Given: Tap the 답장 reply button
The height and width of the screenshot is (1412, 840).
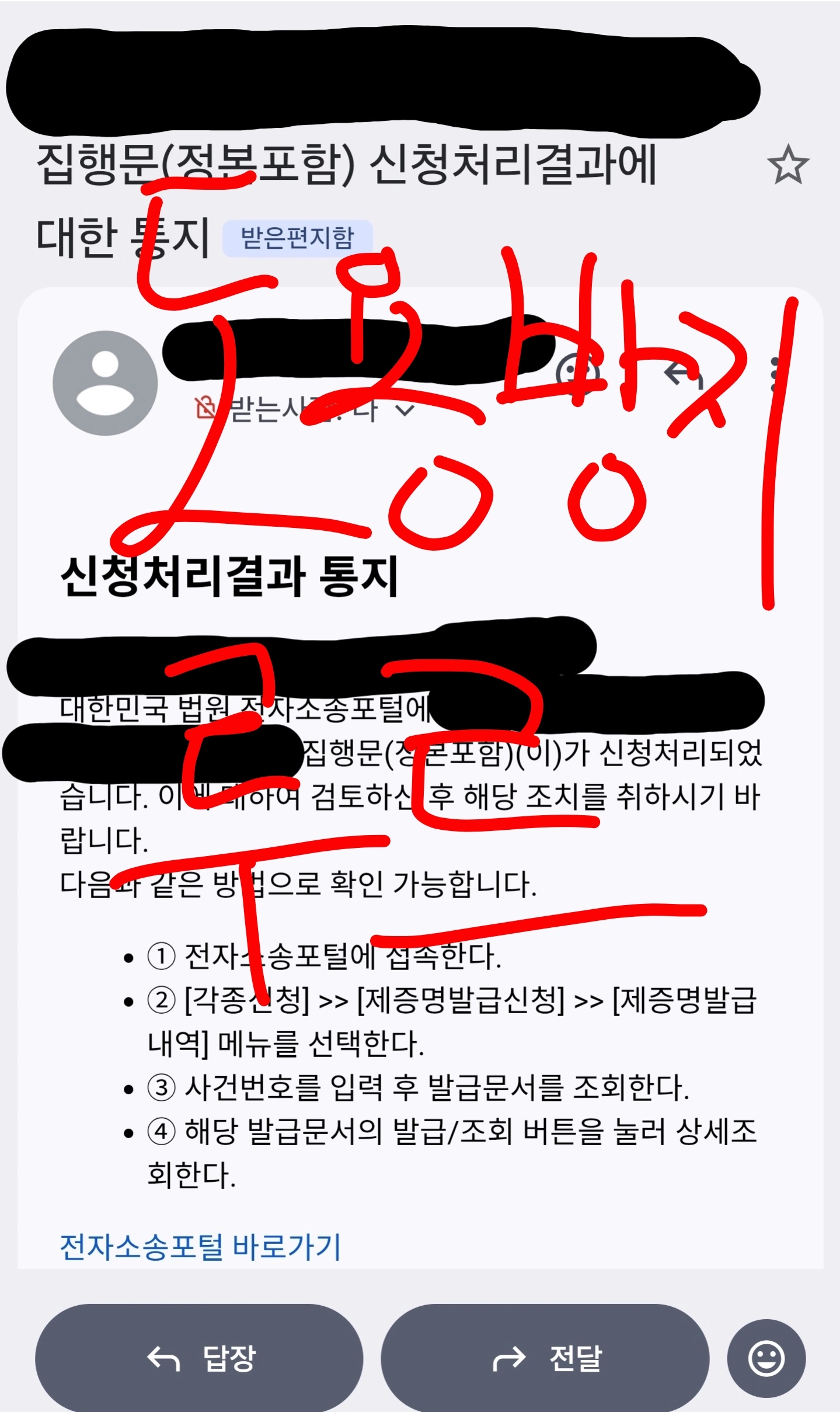Looking at the screenshot, I should (x=199, y=1358).
